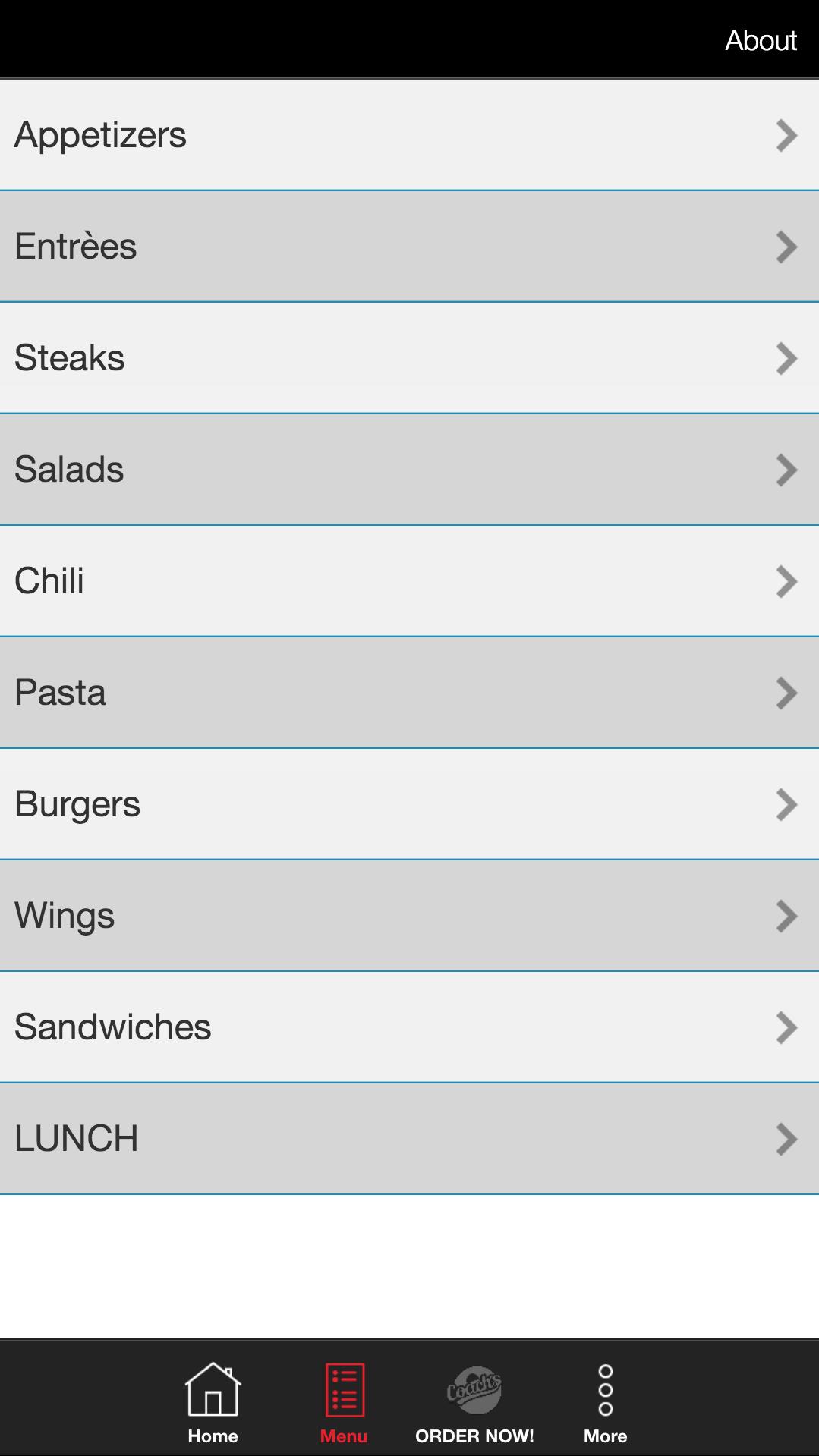Image resolution: width=819 pixels, height=1456 pixels.
Task: Browse the Sandwiches list
Action: pyautogui.click(x=409, y=1027)
